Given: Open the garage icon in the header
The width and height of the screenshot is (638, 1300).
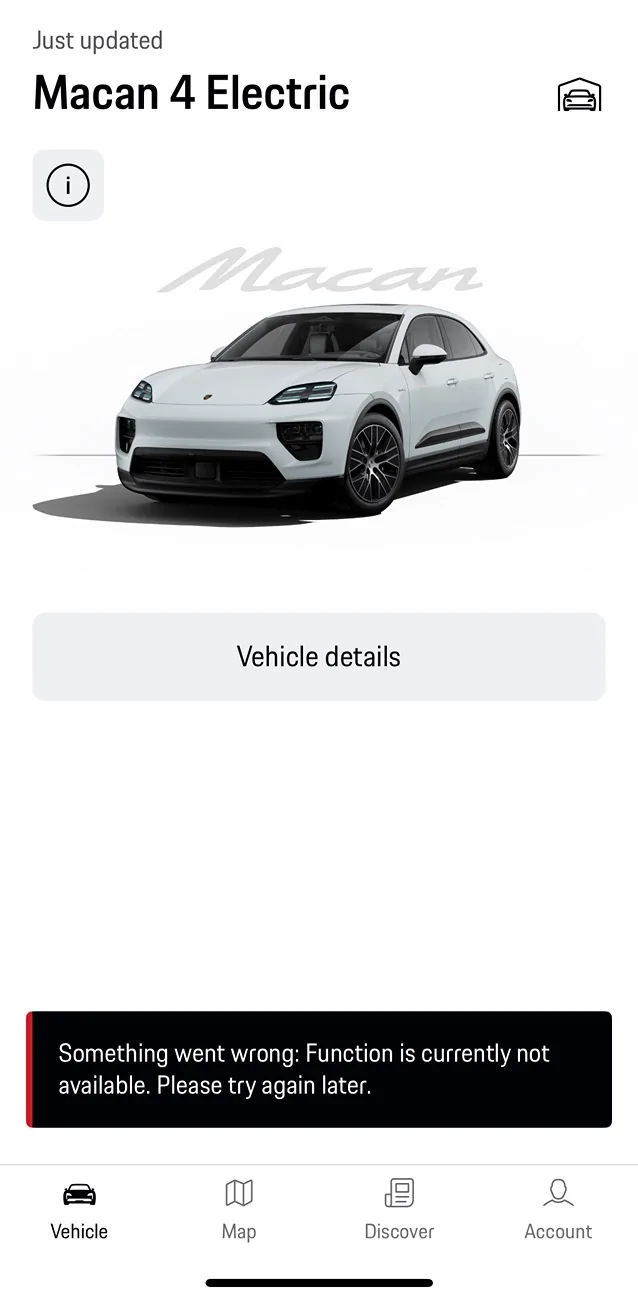Looking at the screenshot, I should click(x=579, y=96).
